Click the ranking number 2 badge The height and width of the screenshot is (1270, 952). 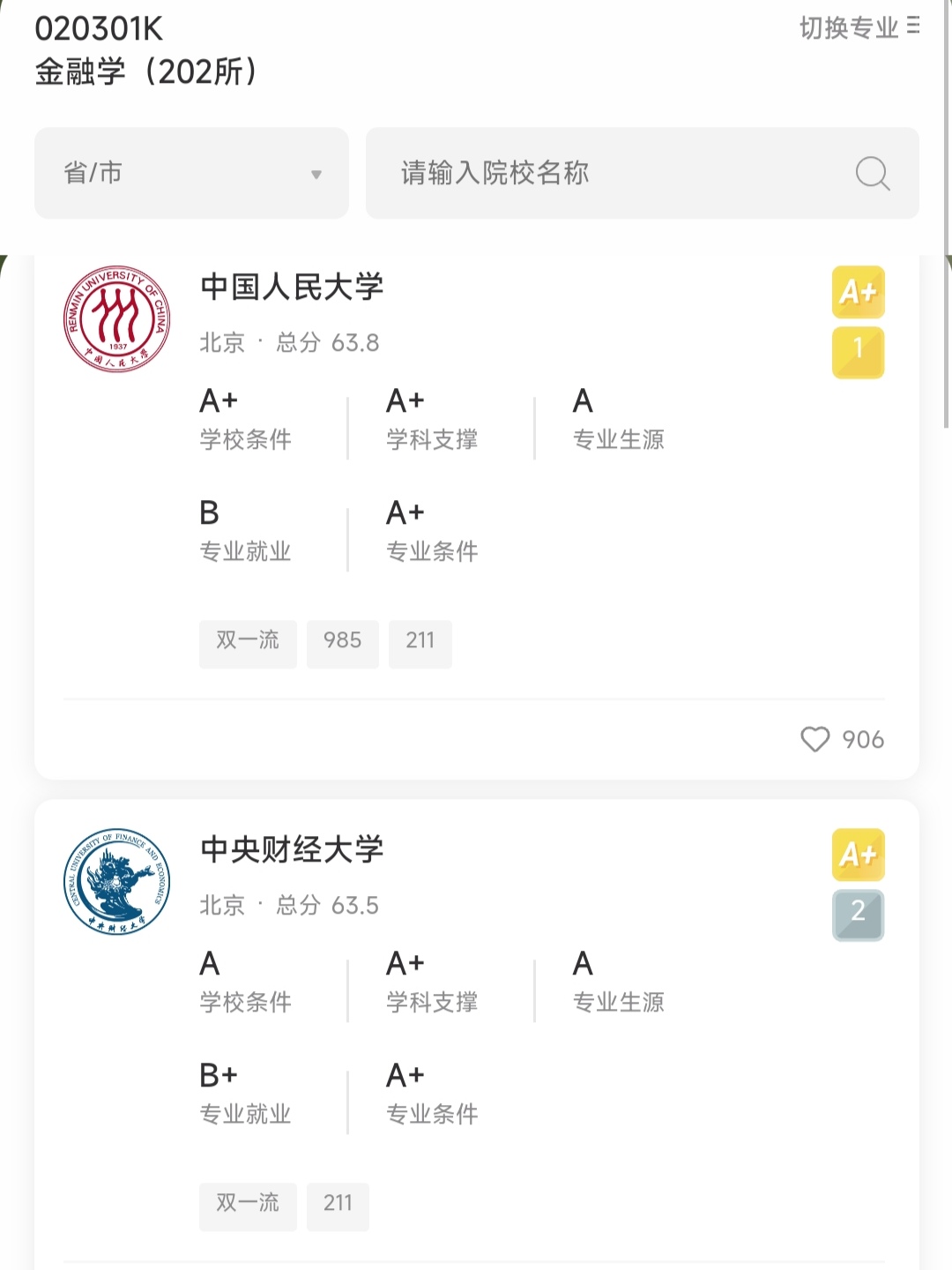858,914
